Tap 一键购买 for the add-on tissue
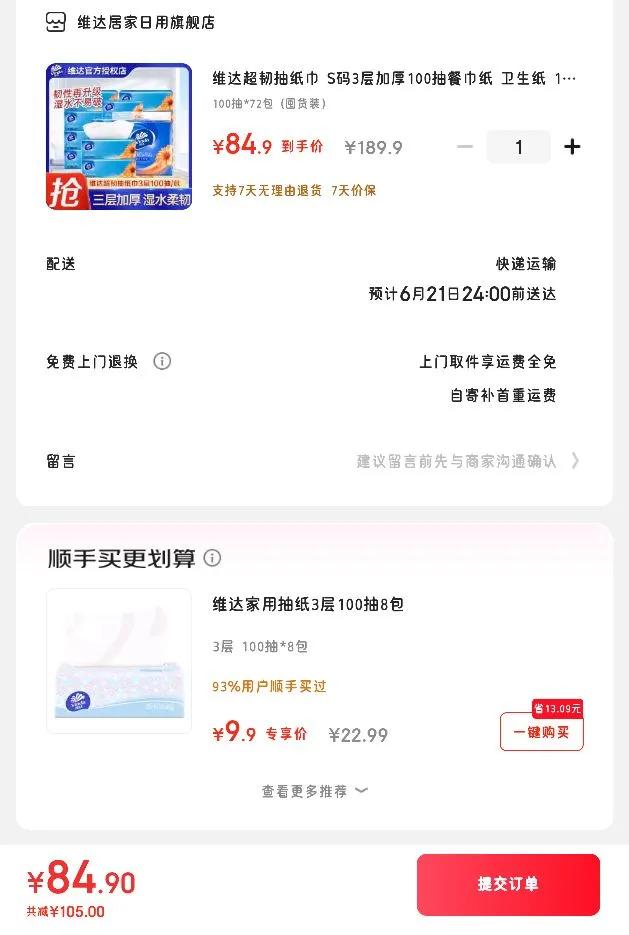Image resolution: width=629 pixels, height=935 pixels. coord(541,731)
